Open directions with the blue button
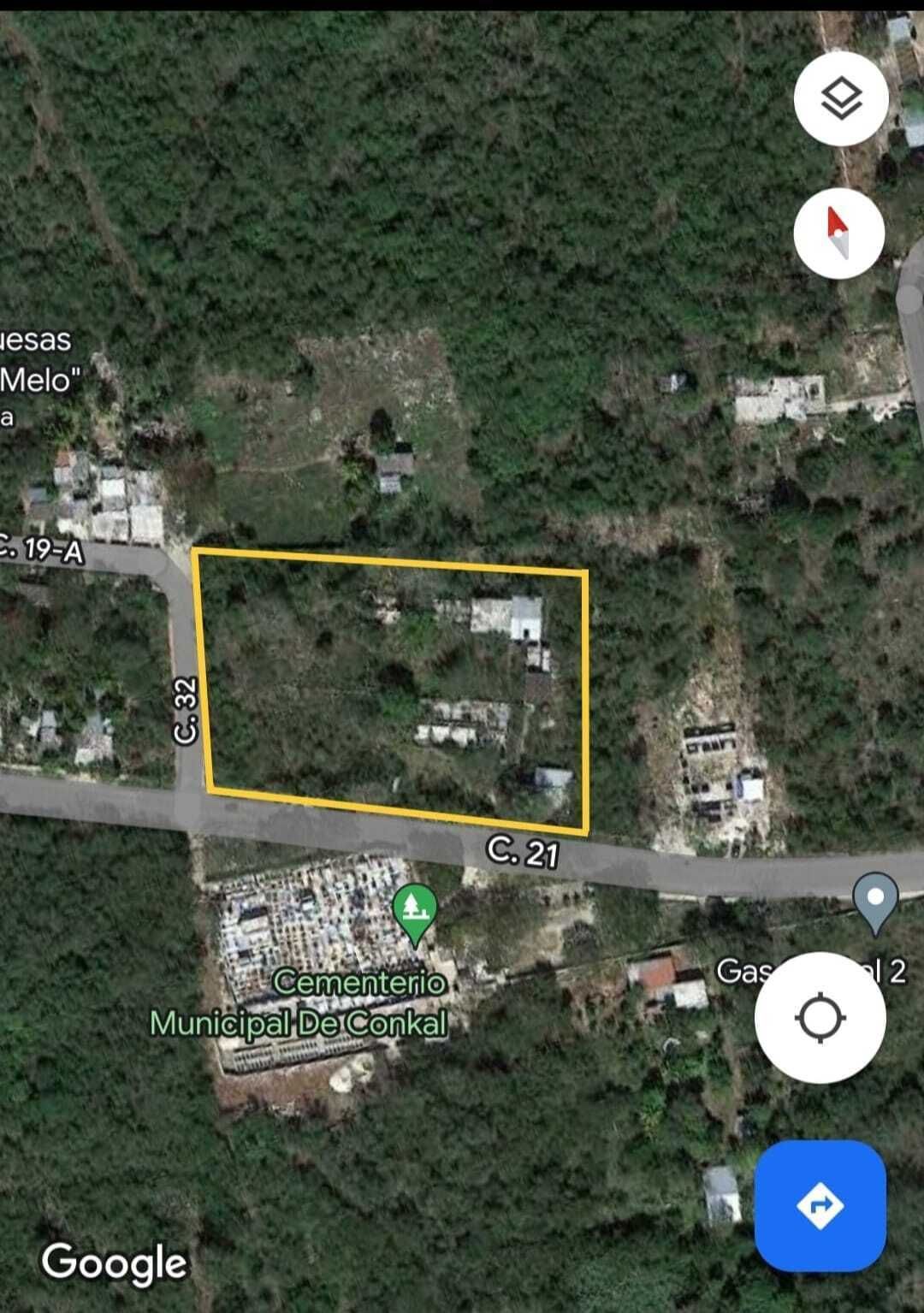Image resolution: width=924 pixels, height=1313 pixels. click(820, 1205)
